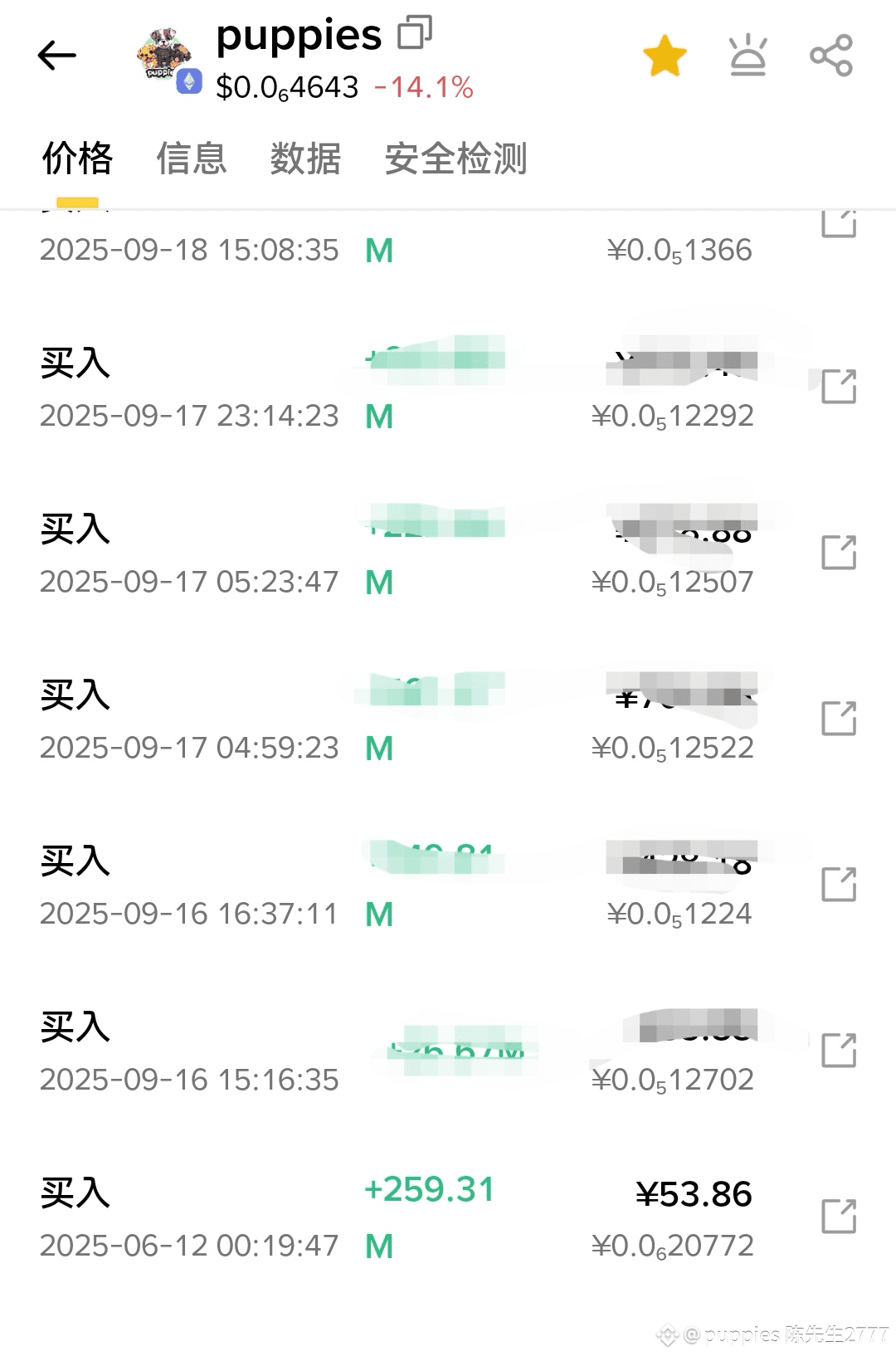This screenshot has height=1356, width=896.
Task: Switch to the 信息 tab
Action: pyautogui.click(x=191, y=159)
